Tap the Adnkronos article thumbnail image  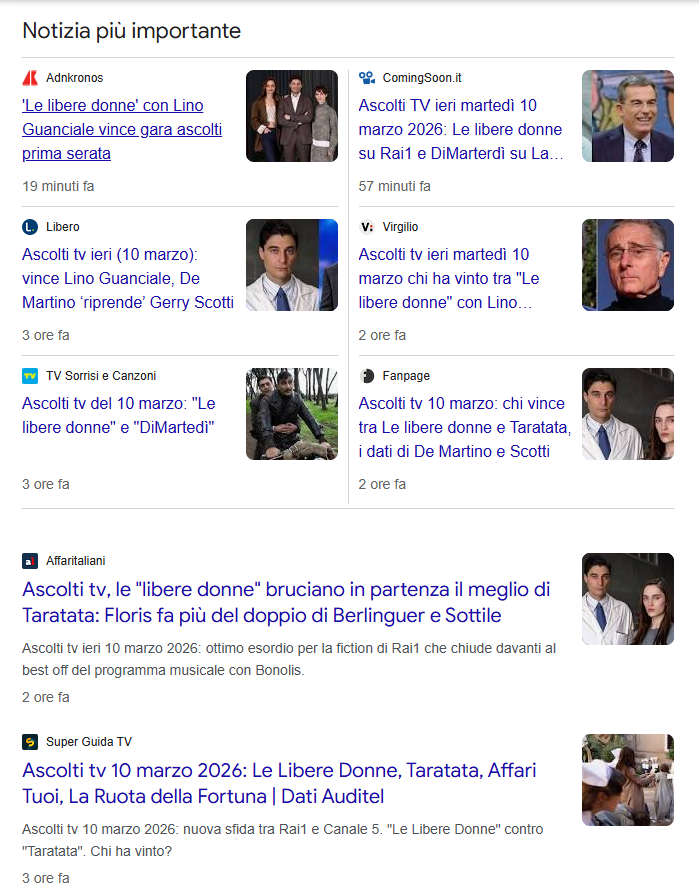click(x=292, y=116)
